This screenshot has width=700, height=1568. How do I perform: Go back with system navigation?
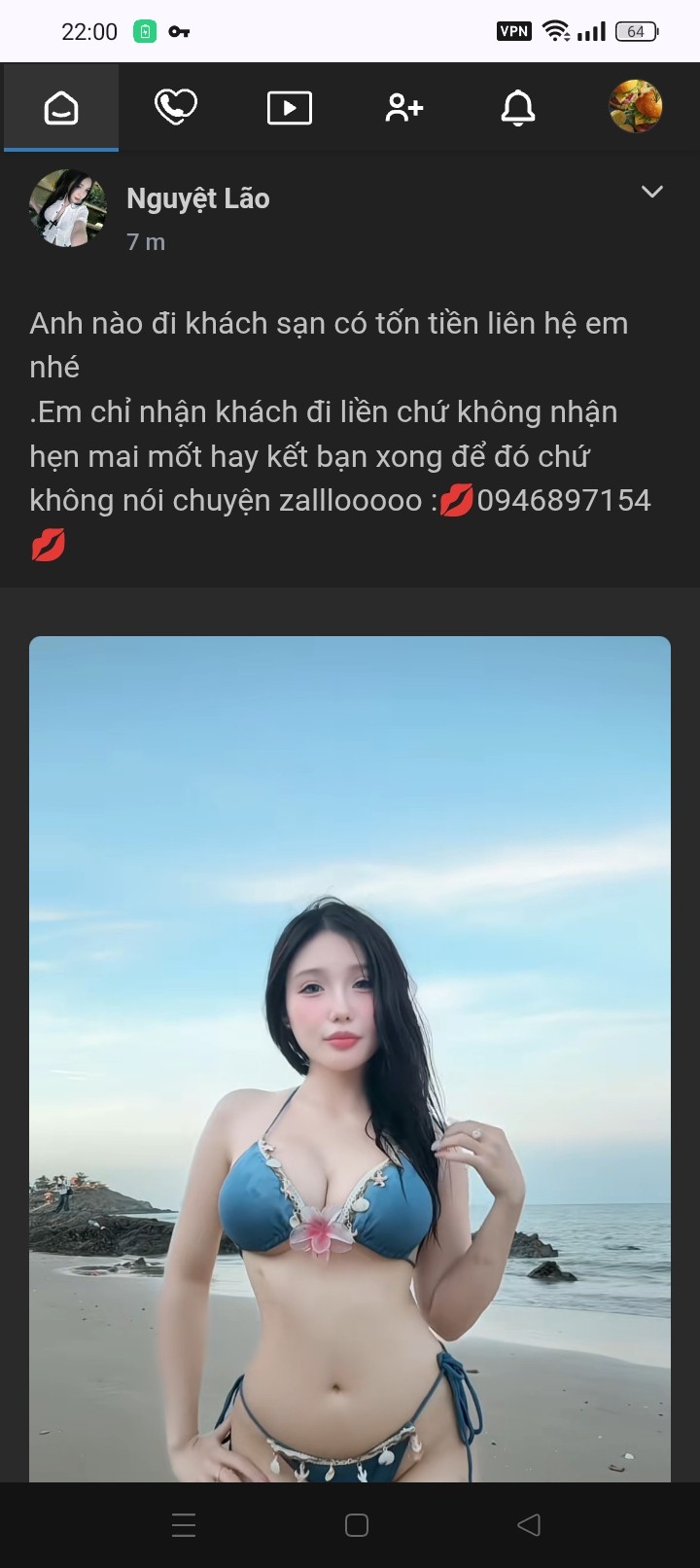coord(528,1525)
